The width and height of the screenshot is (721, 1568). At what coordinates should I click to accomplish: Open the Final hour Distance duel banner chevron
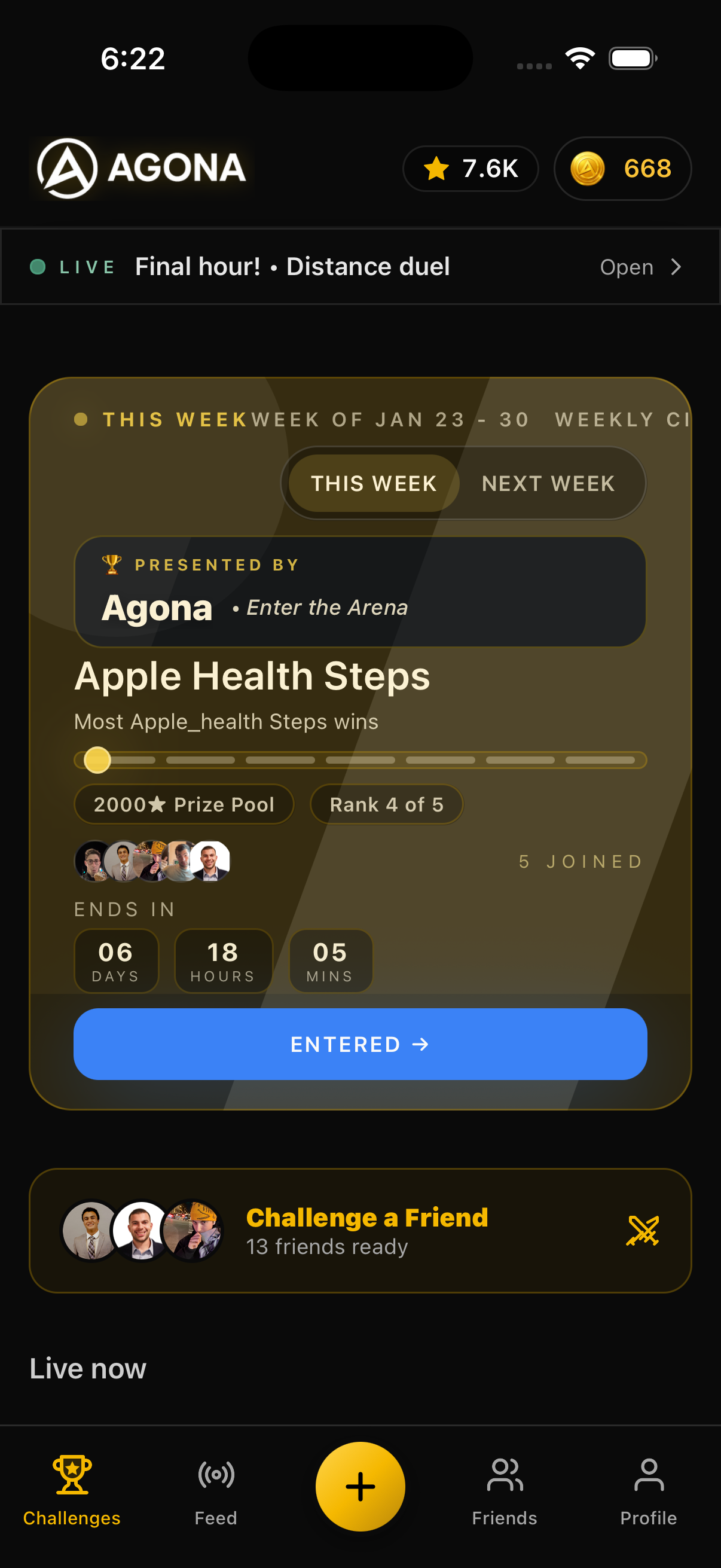coord(676,266)
